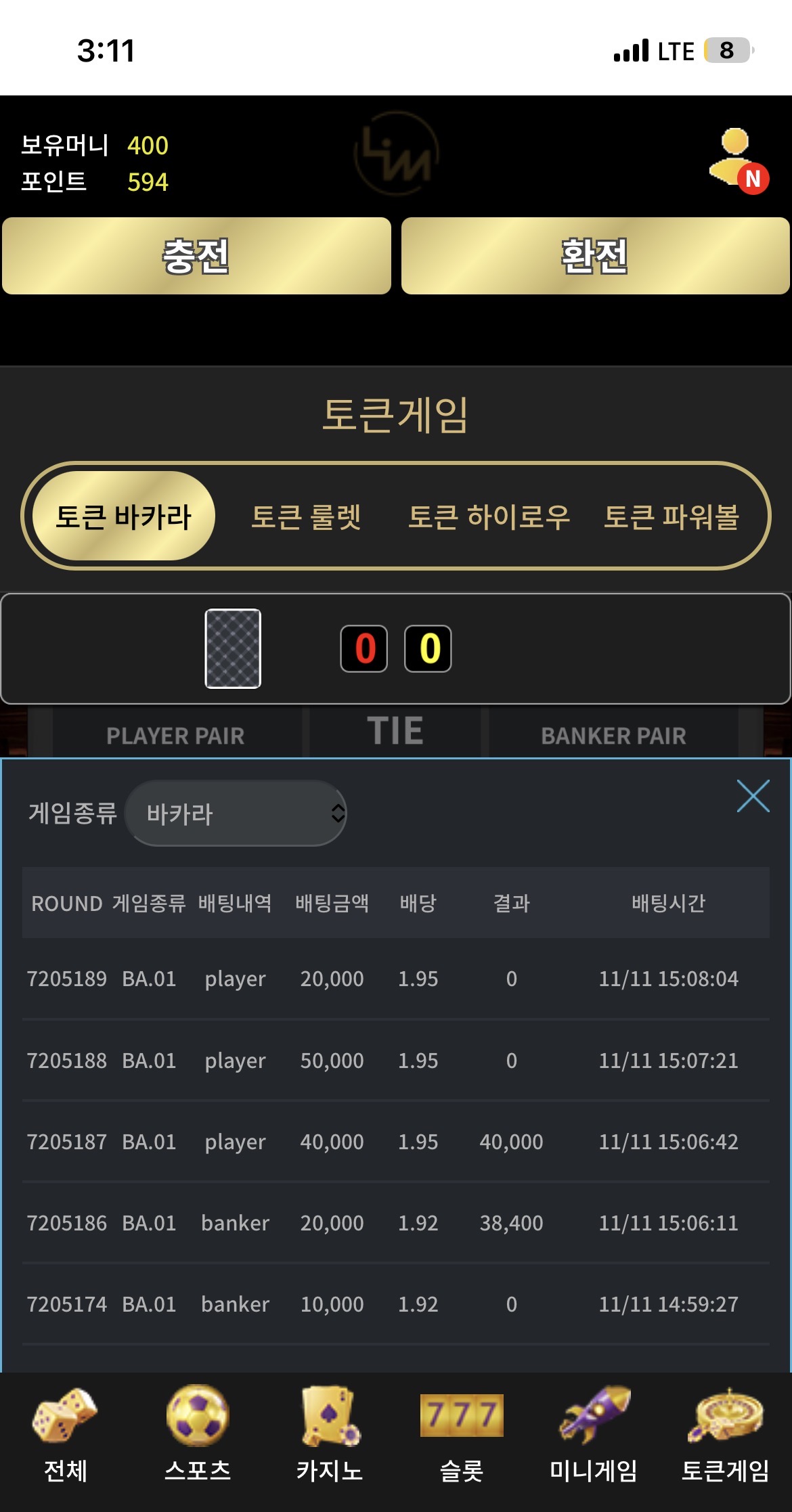792x1512 pixels.
Task: Switch to the 토큰 하이로우 tab
Action: click(x=489, y=516)
